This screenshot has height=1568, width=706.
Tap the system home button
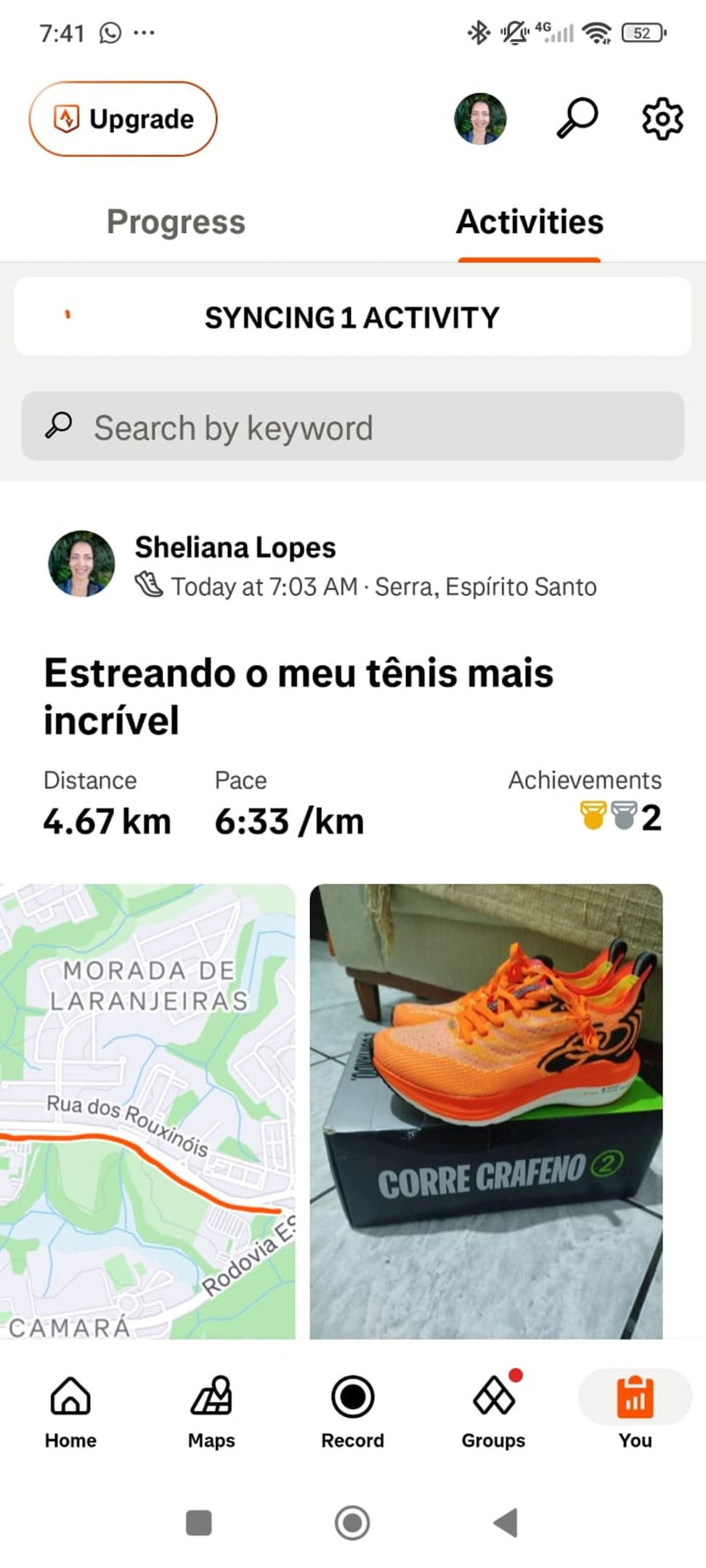[x=352, y=1522]
